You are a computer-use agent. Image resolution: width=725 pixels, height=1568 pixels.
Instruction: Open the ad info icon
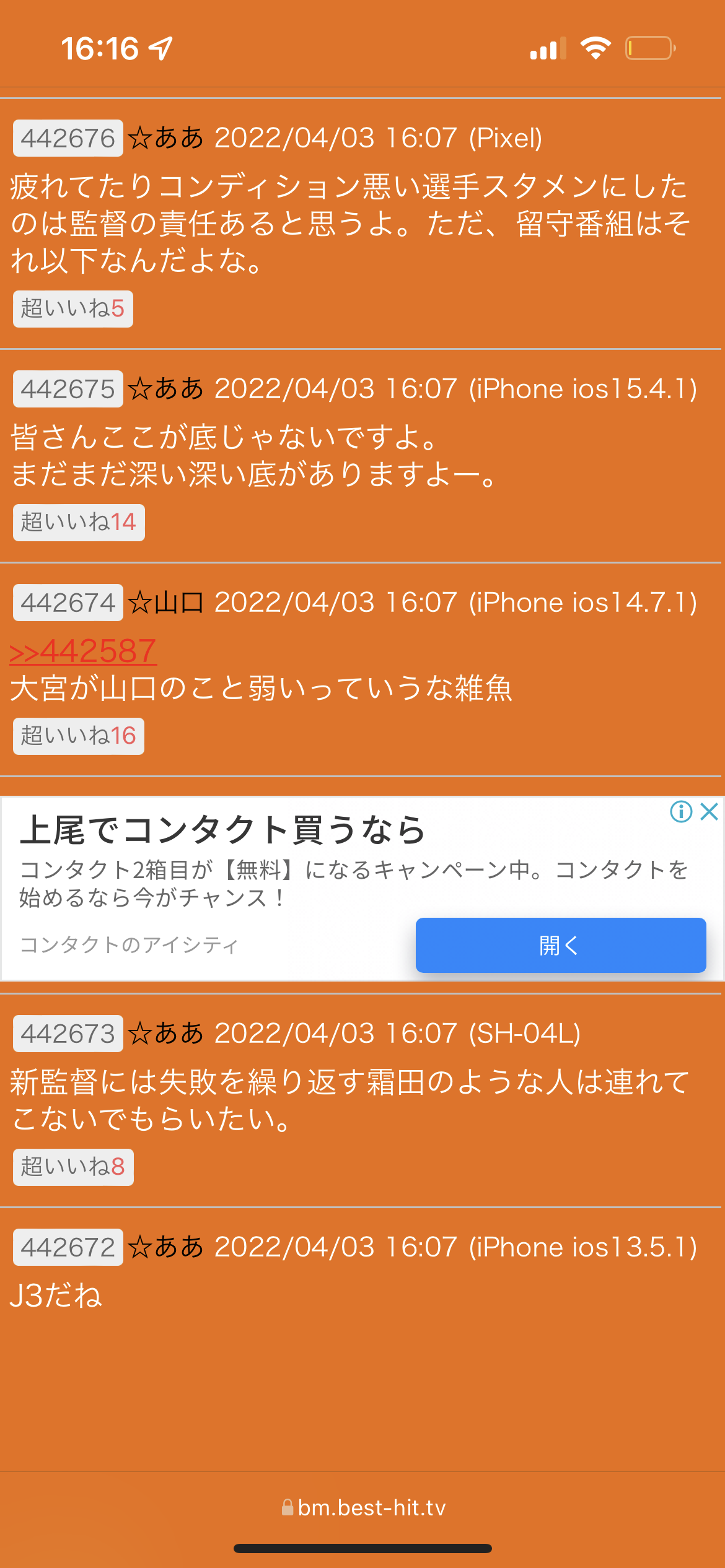pyautogui.click(x=681, y=811)
